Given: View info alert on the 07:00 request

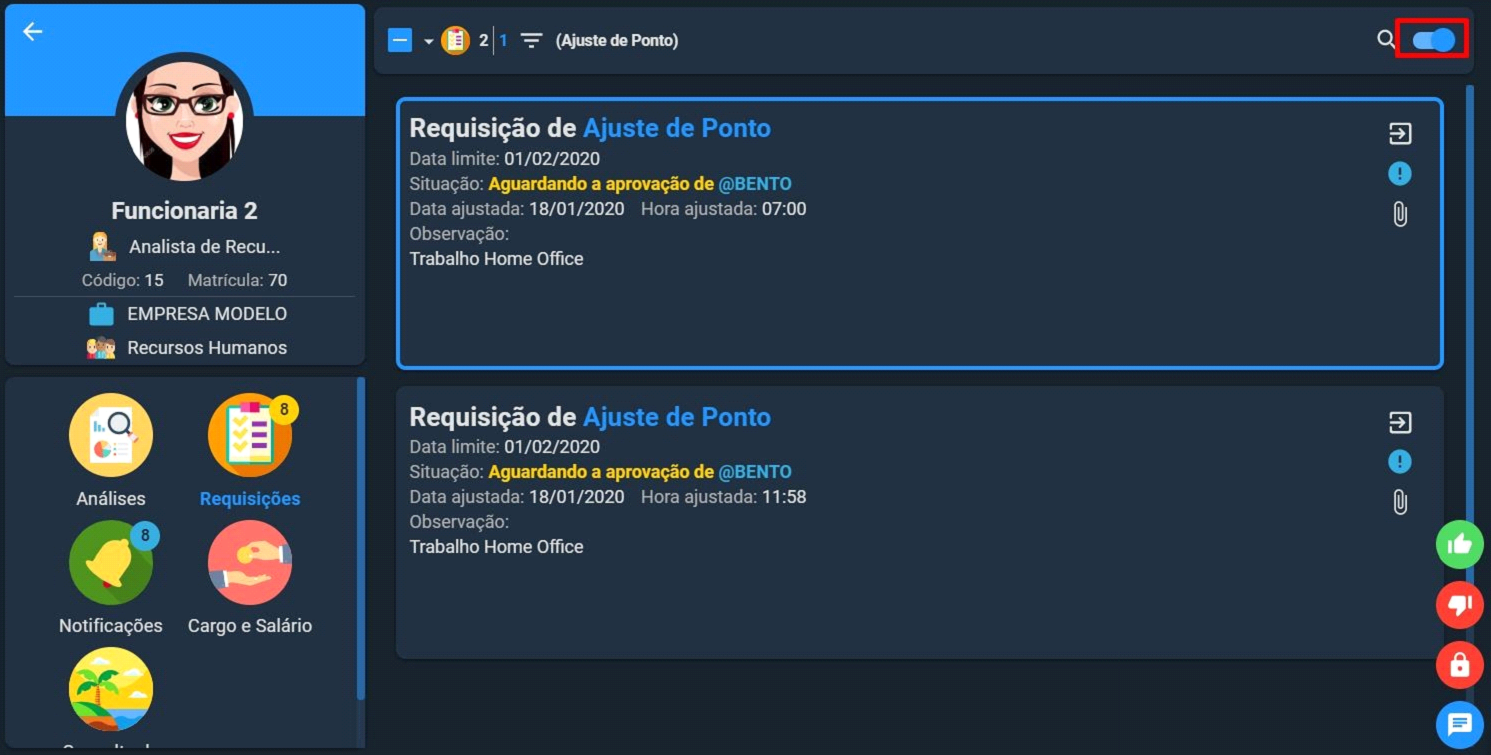Looking at the screenshot, I should tap(1400, 174).
